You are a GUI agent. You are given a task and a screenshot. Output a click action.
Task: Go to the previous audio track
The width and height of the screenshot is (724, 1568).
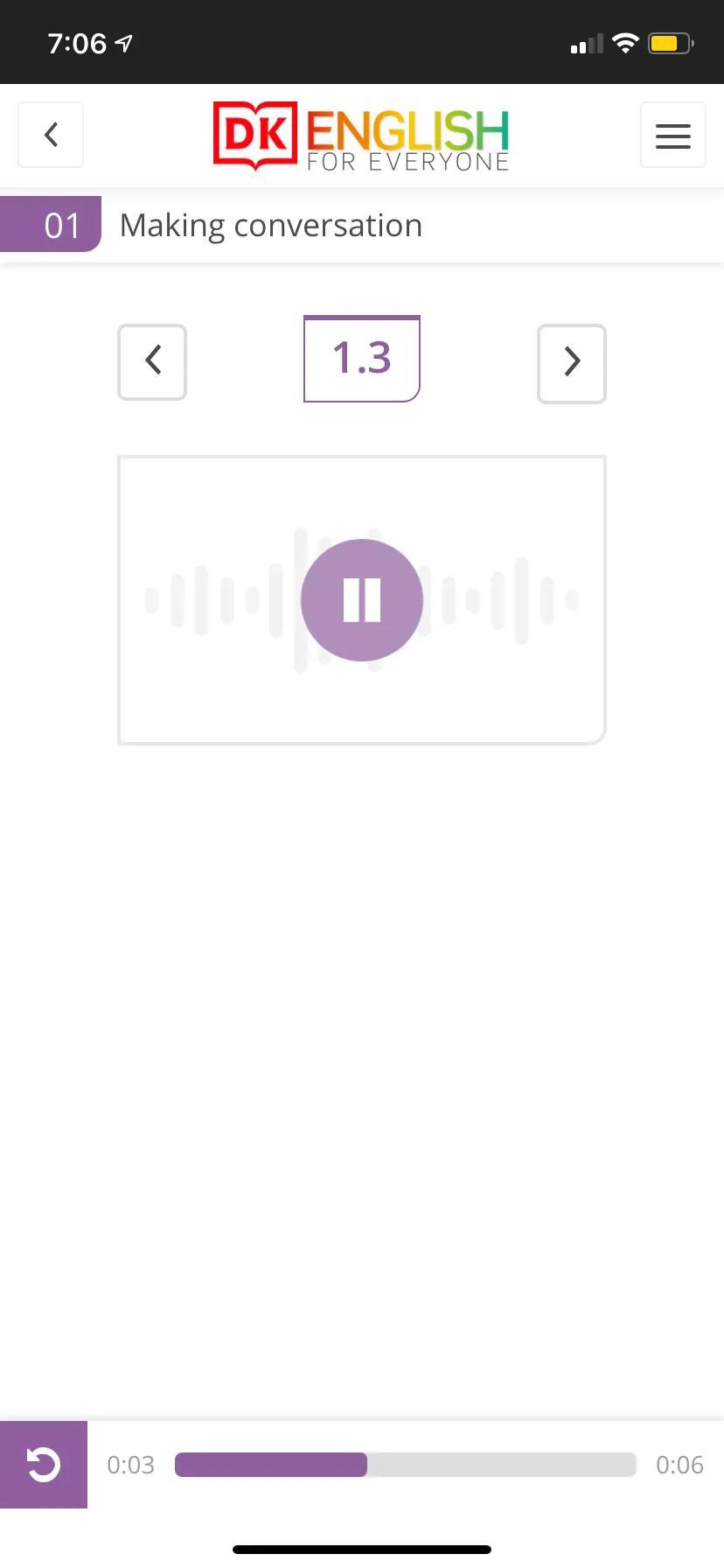(x=152, y=361)
